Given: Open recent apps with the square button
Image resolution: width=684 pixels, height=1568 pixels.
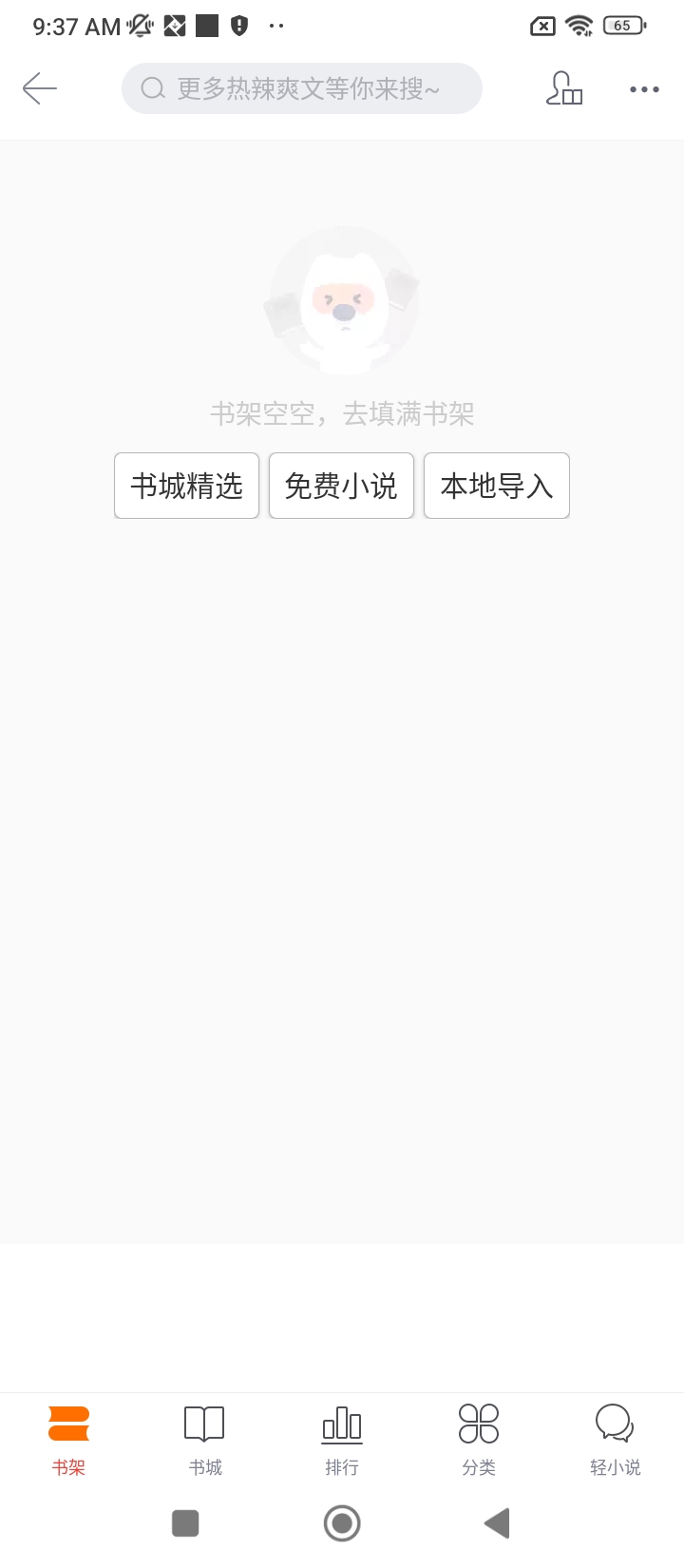Looking at the screenshot, I should [185, 1523].
